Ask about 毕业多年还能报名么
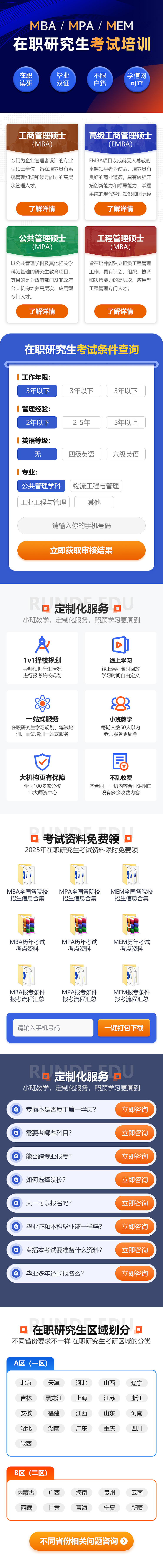The width and height of the screenshot is (163, 1568). pyautogui.click(x=134, y=1273)
